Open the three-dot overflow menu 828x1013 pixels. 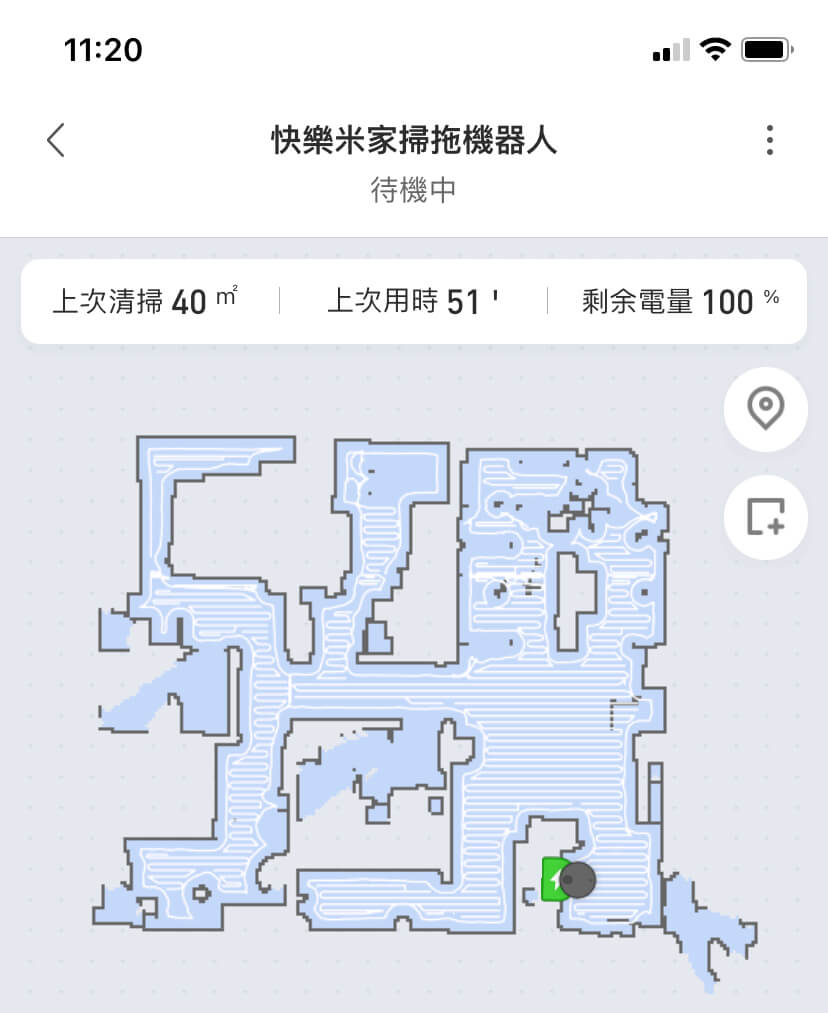point(769,140)
